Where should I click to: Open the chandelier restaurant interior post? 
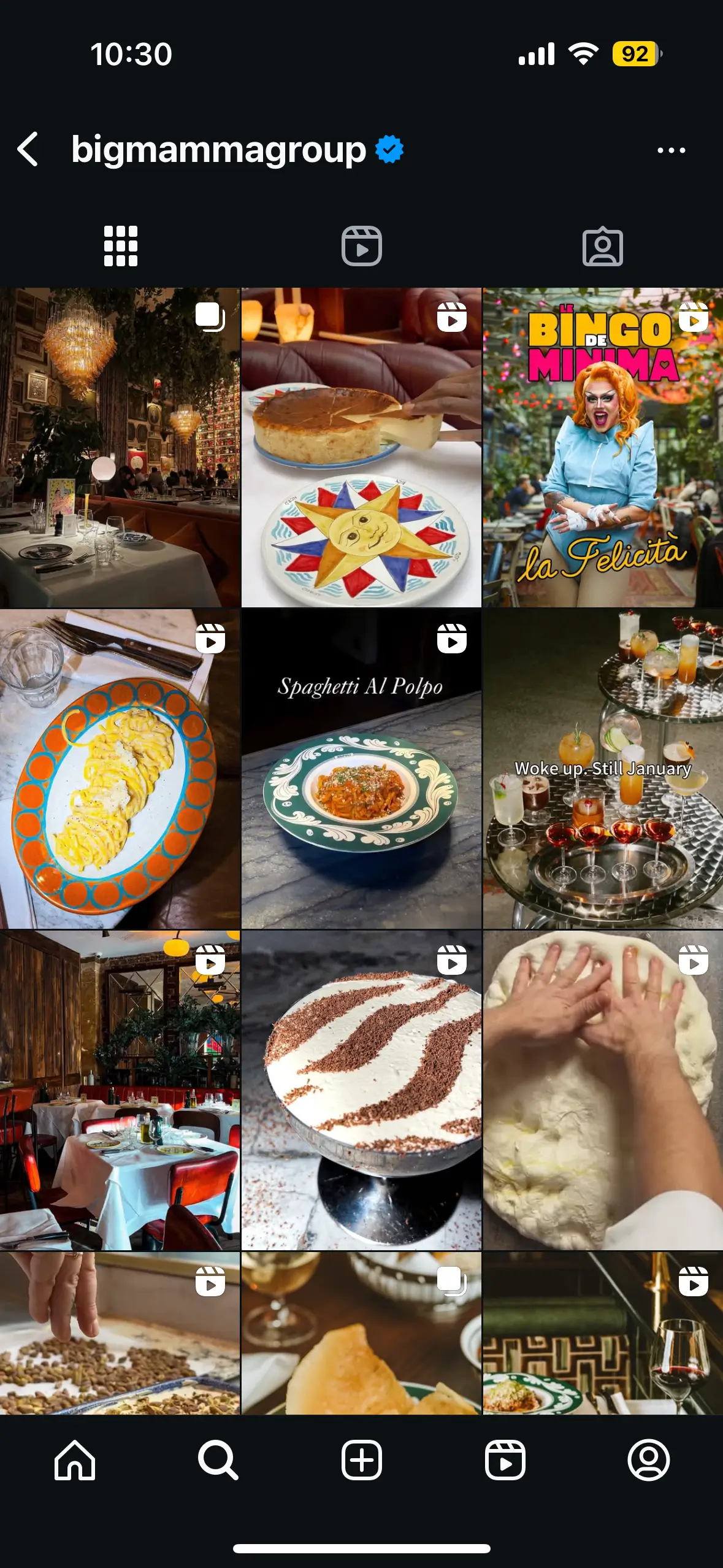tap(120, 448)
